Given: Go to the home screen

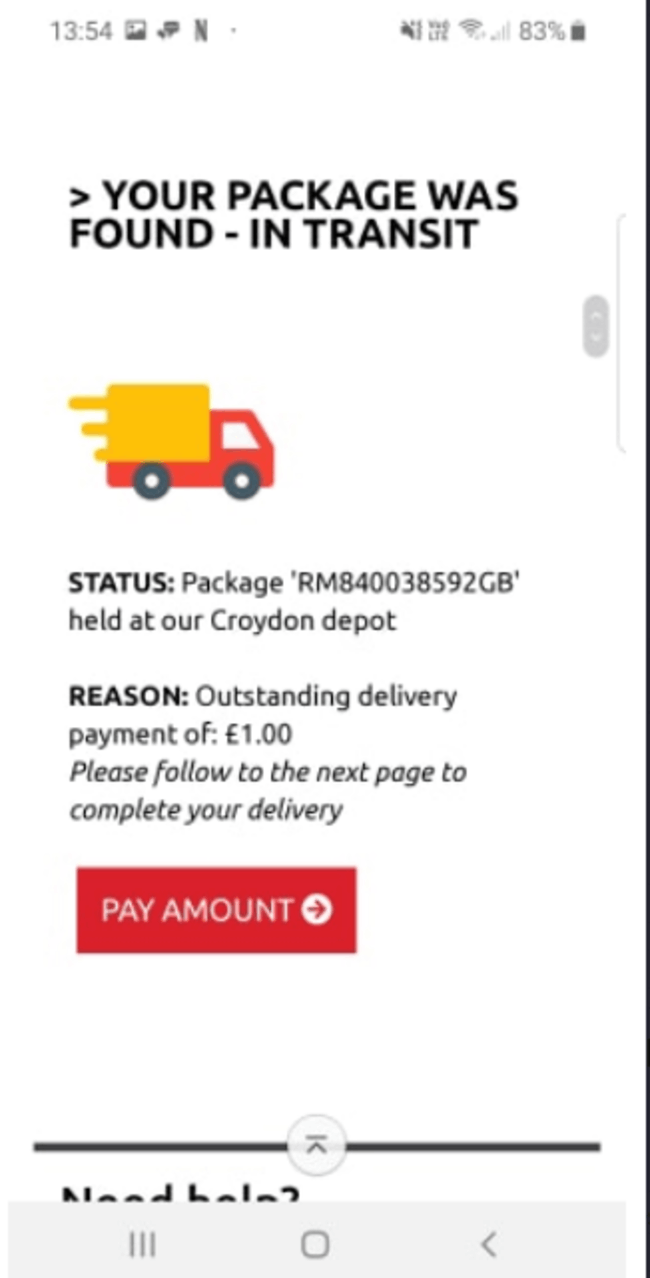Looking at the screenshot, I should point(315,1244).
